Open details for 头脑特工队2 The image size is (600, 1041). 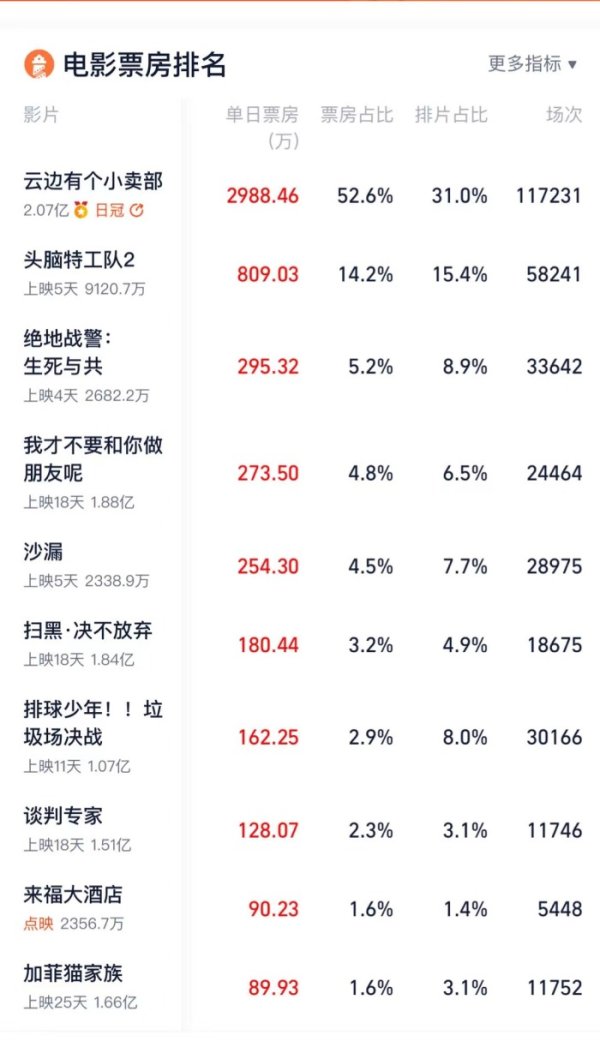300,274
